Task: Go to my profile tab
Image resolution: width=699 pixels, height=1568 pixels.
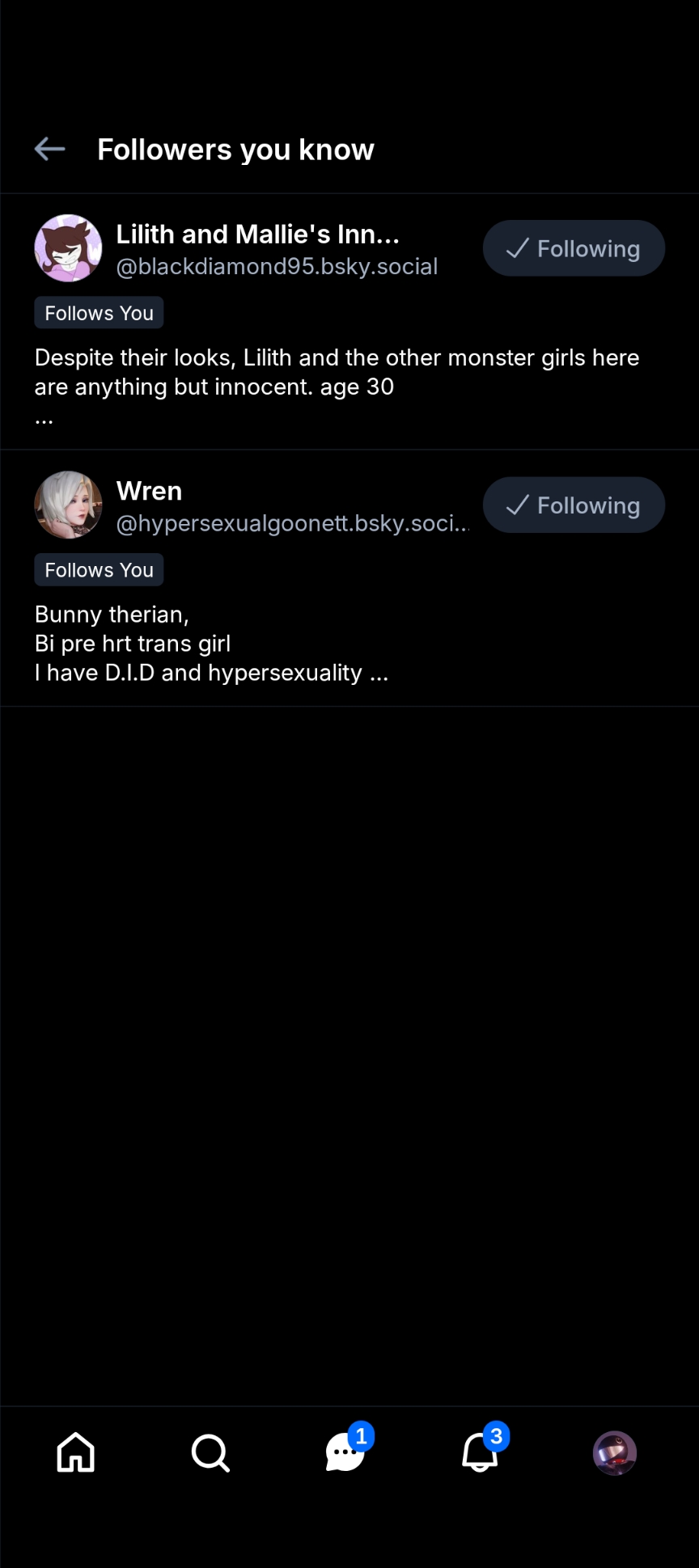Action: tap(615, 1453)
